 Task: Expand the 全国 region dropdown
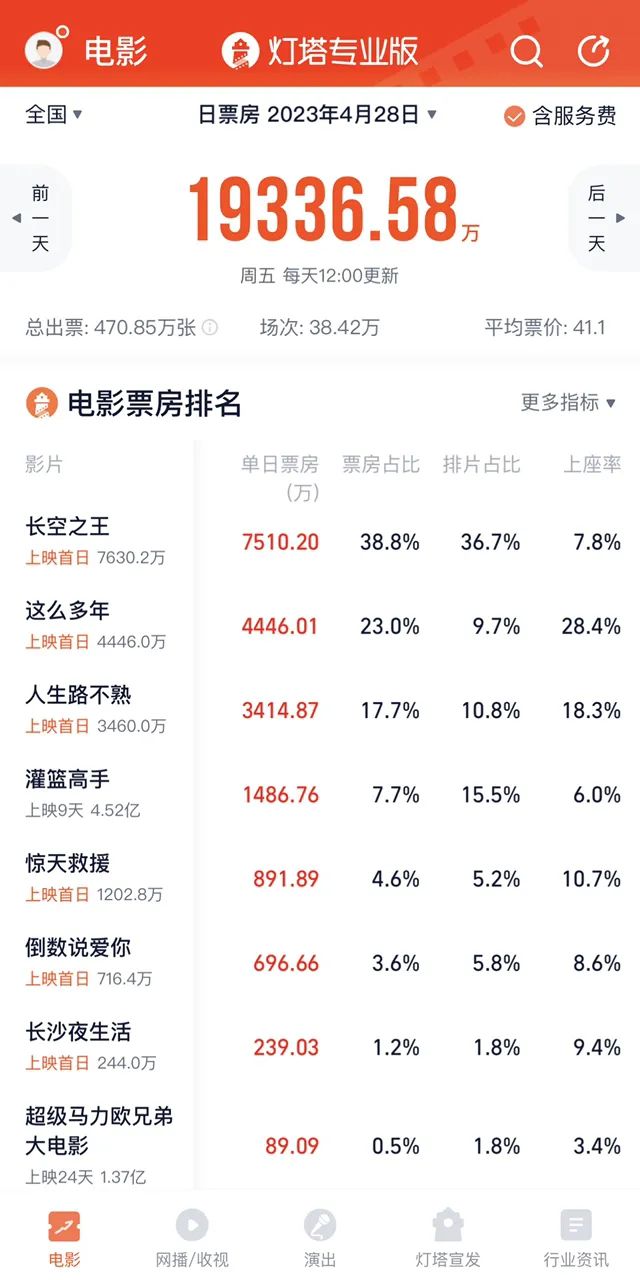coord(54,115)
